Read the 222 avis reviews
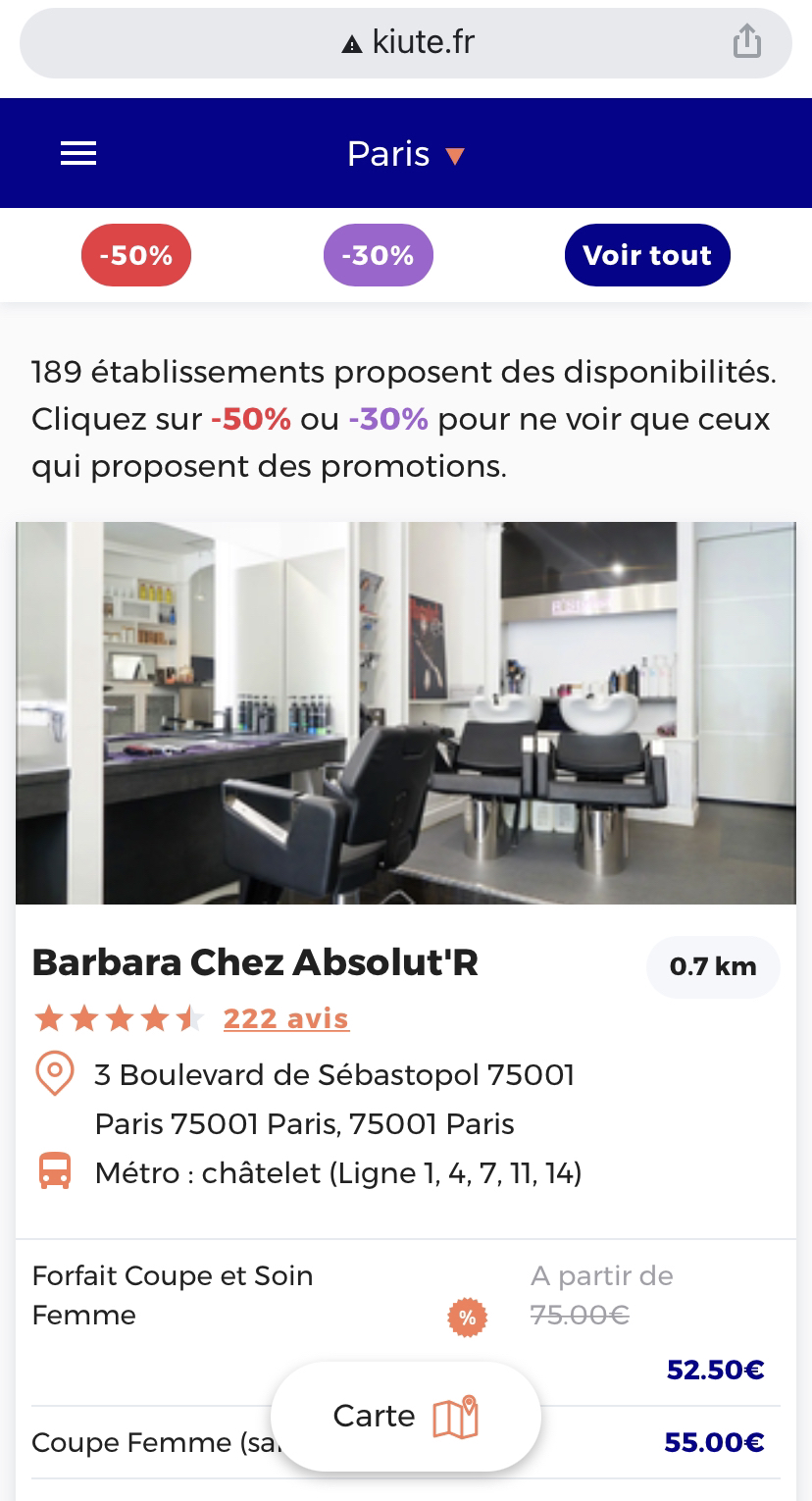This screenshot has height=1501, width=812. (286, 1019)
